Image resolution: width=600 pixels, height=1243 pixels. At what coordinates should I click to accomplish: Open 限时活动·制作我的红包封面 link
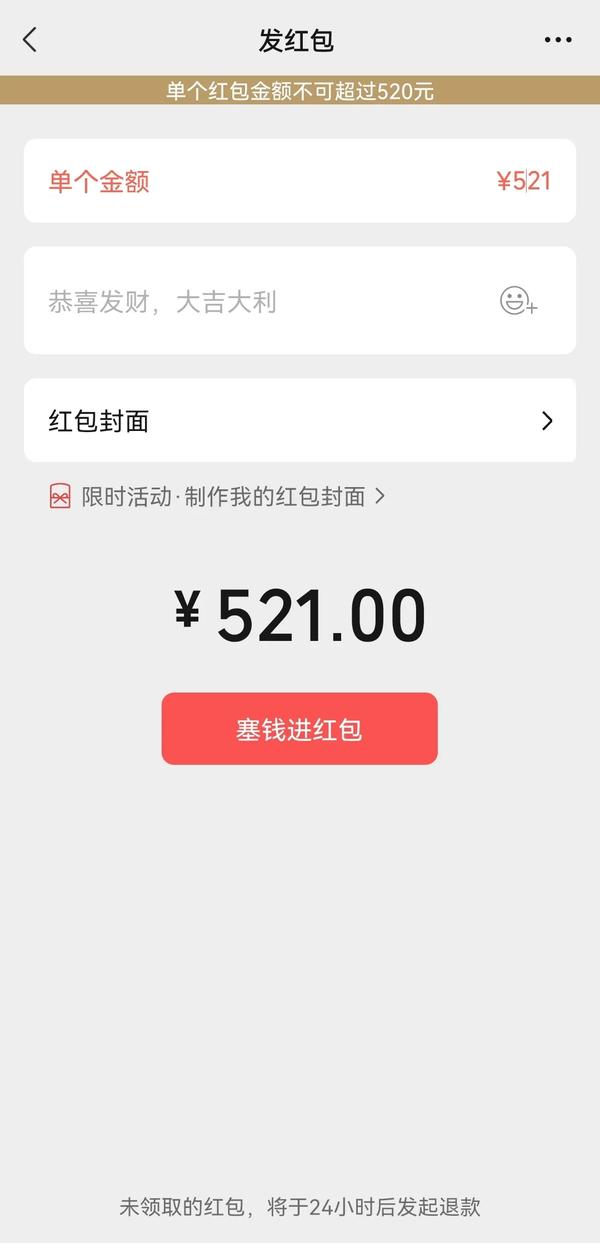click(217, 496)
